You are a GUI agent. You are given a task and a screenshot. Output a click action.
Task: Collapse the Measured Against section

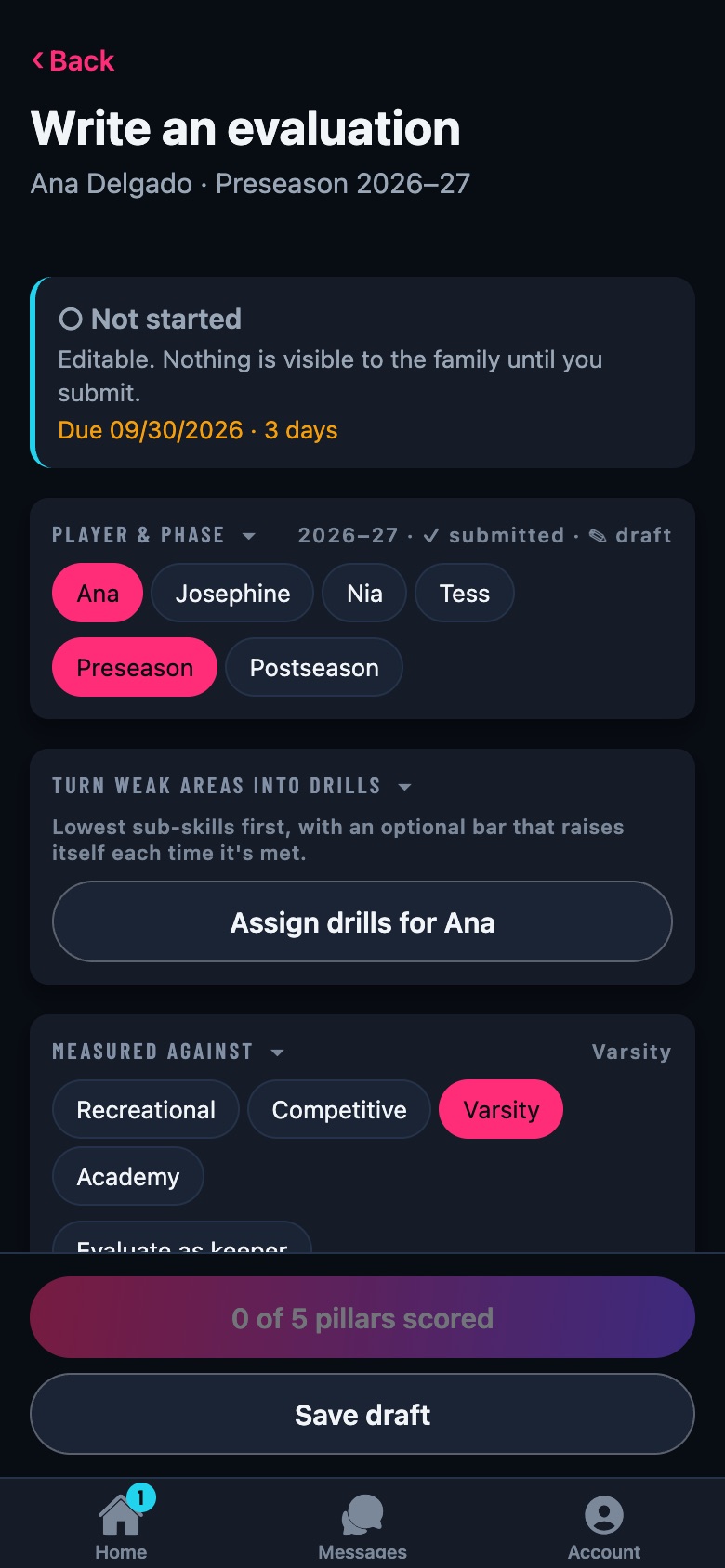click(x=168, y=1052)
